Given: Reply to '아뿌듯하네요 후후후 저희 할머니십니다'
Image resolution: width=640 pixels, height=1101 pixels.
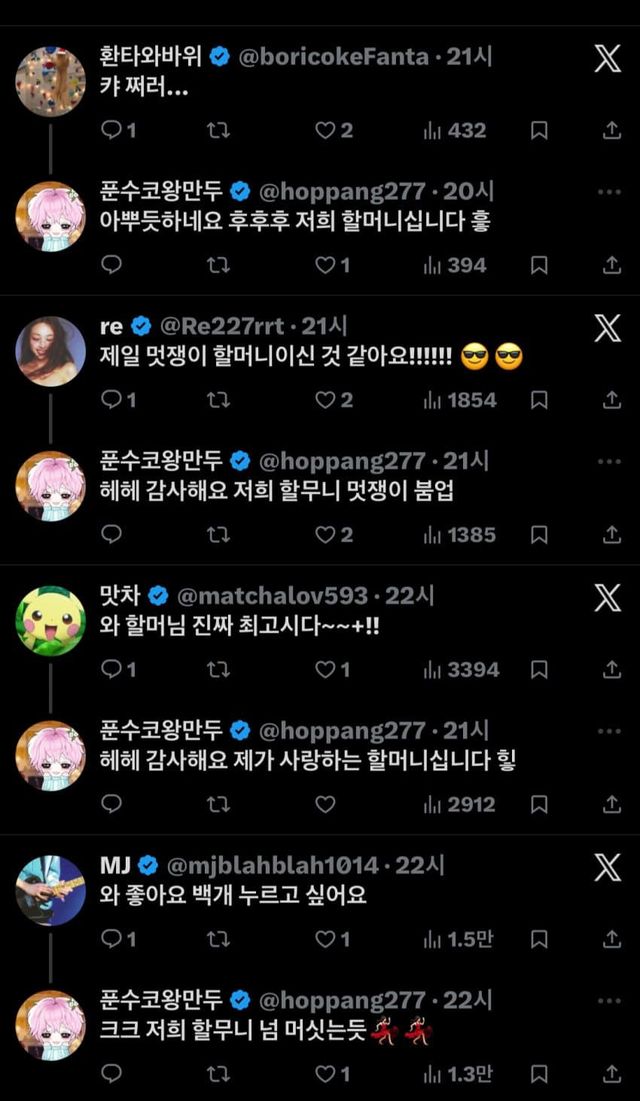Looking at the screenshot, I should tap(112, 265).
